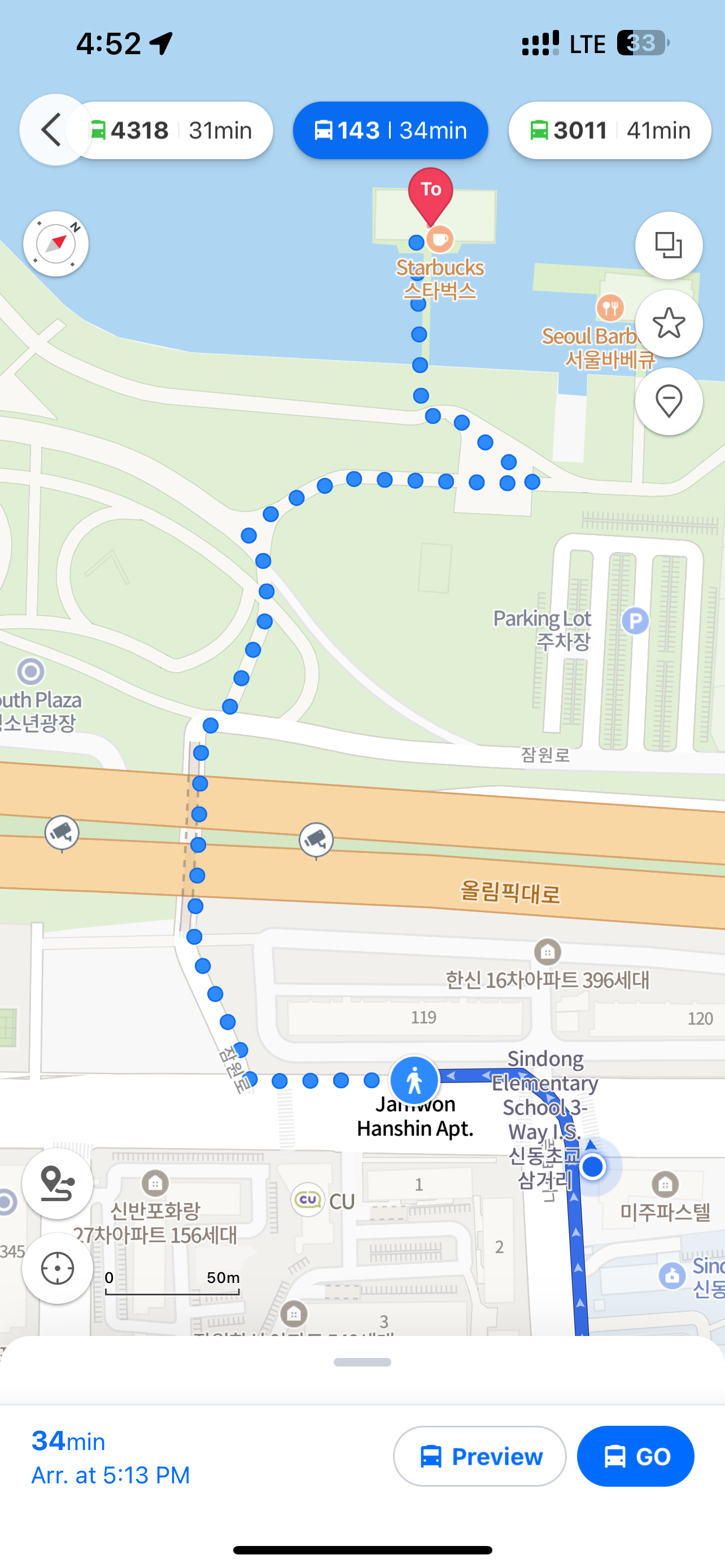
Task: Tap the bottom sheet drag handle
Action: click(362, 1362)
